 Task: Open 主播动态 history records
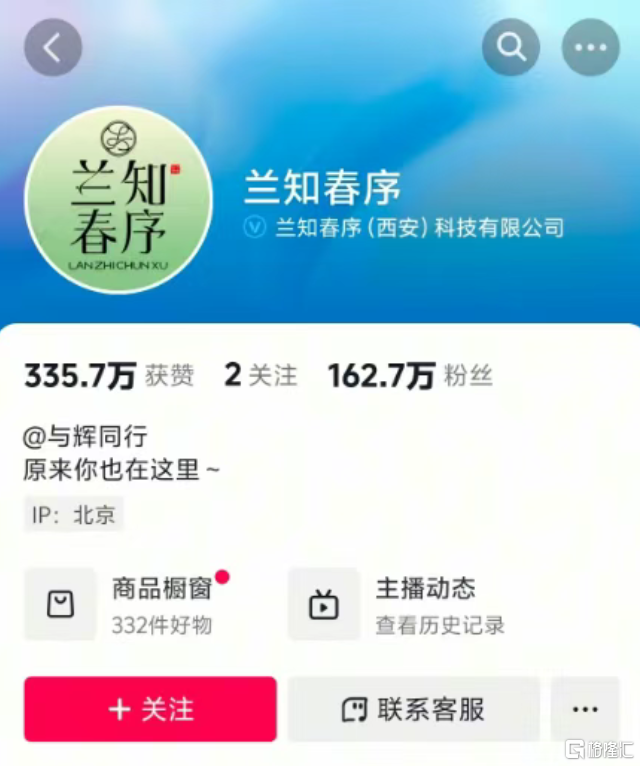point(395,605)
